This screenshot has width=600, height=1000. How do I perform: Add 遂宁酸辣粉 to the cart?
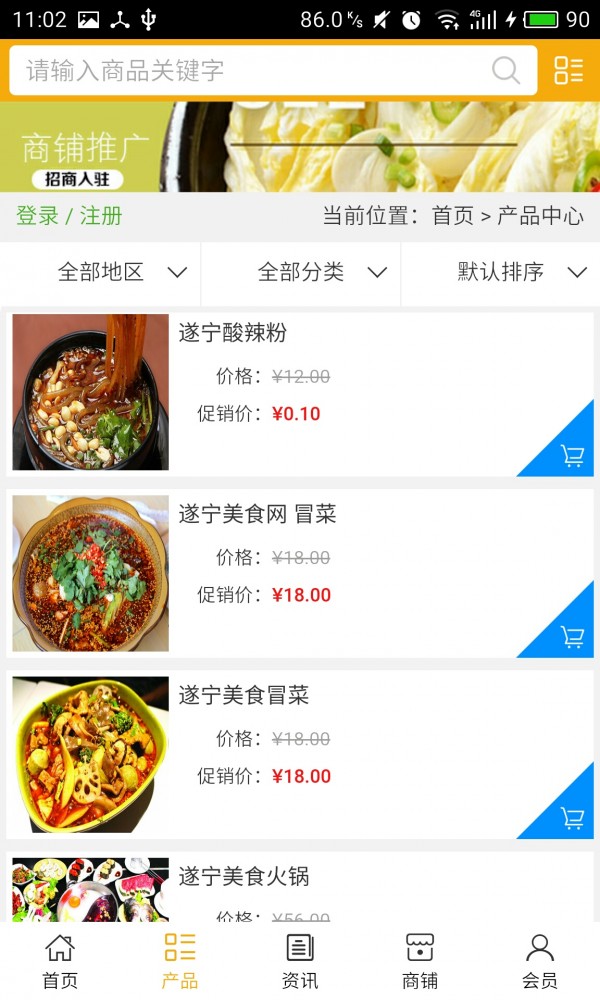pos(571,456)
